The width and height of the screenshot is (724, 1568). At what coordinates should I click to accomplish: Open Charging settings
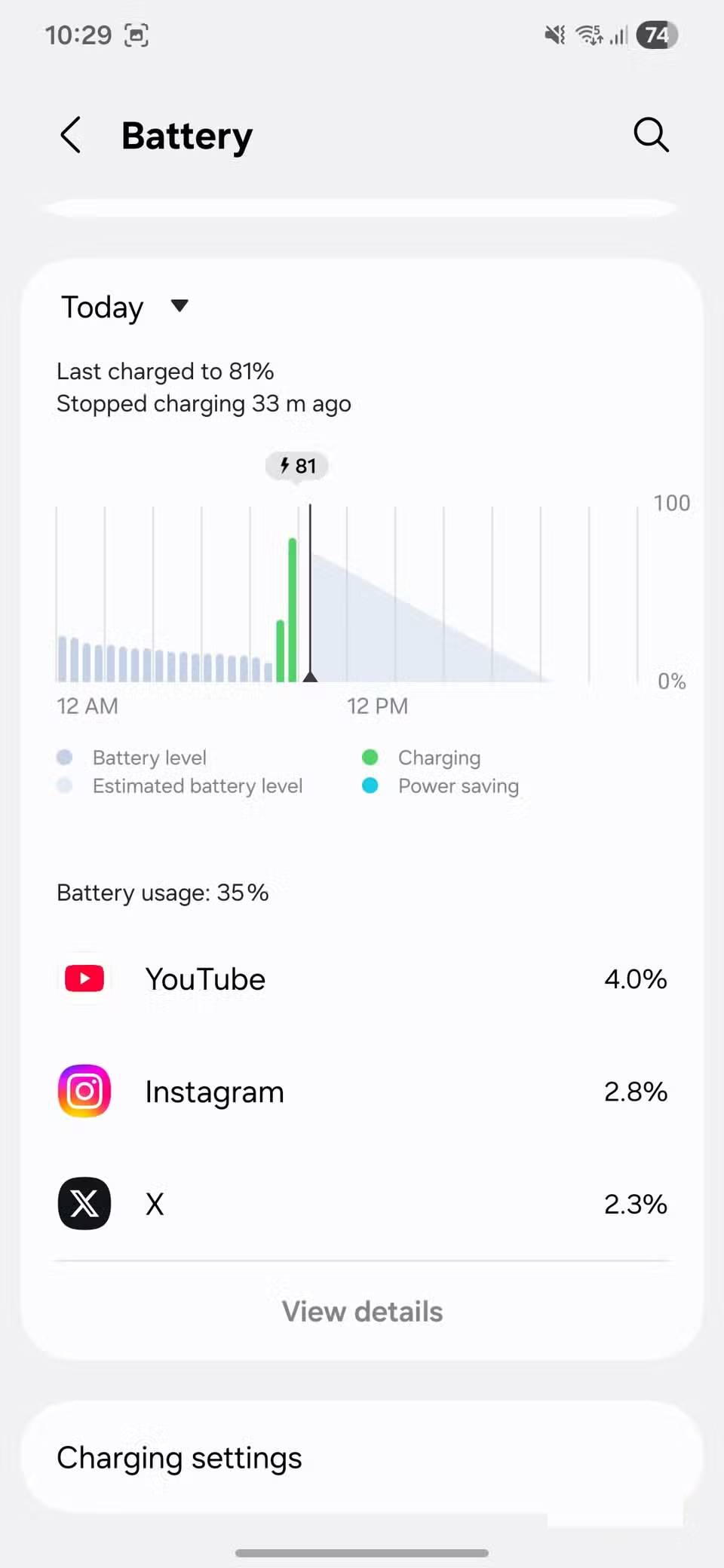pos(362,1458)
